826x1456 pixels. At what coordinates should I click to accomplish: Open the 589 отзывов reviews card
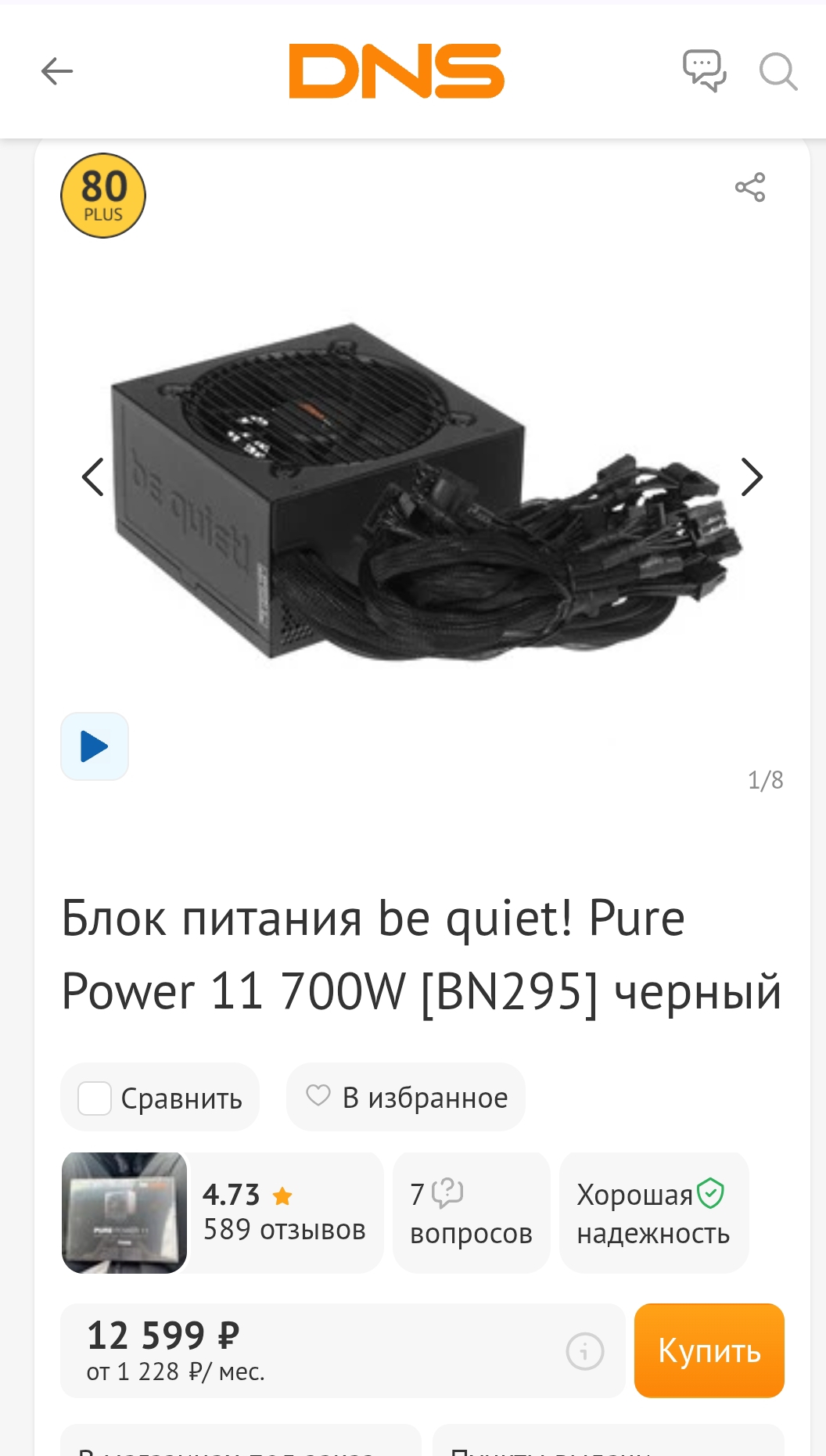pos(283,1213)
